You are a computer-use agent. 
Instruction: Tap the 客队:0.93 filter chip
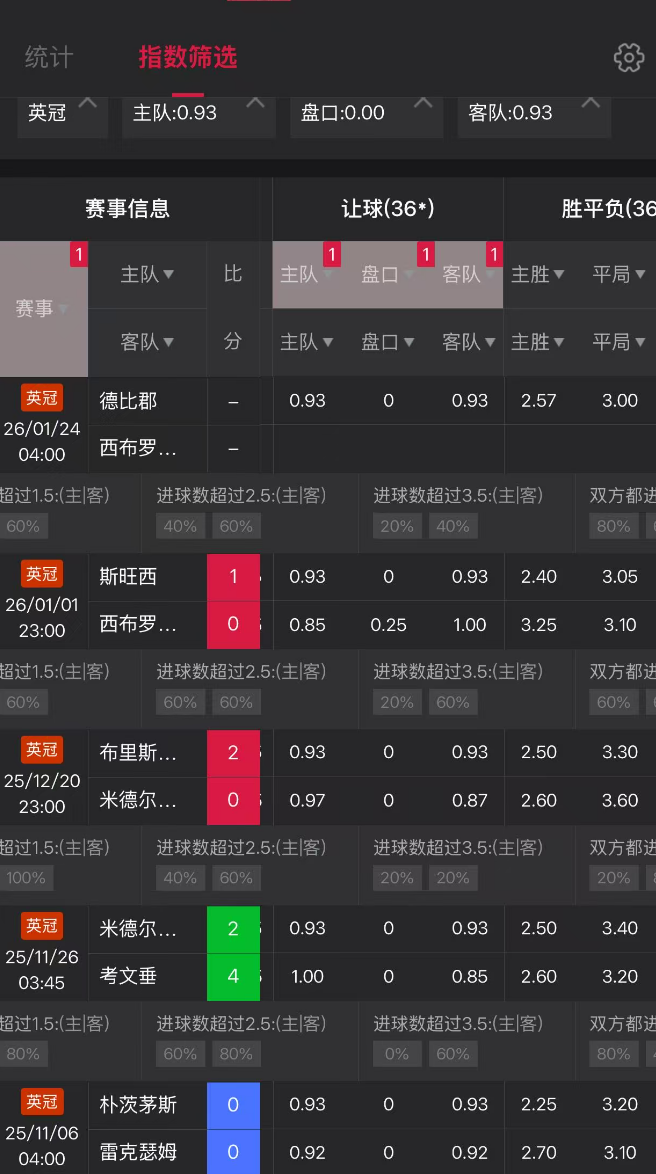coord(533,113)
